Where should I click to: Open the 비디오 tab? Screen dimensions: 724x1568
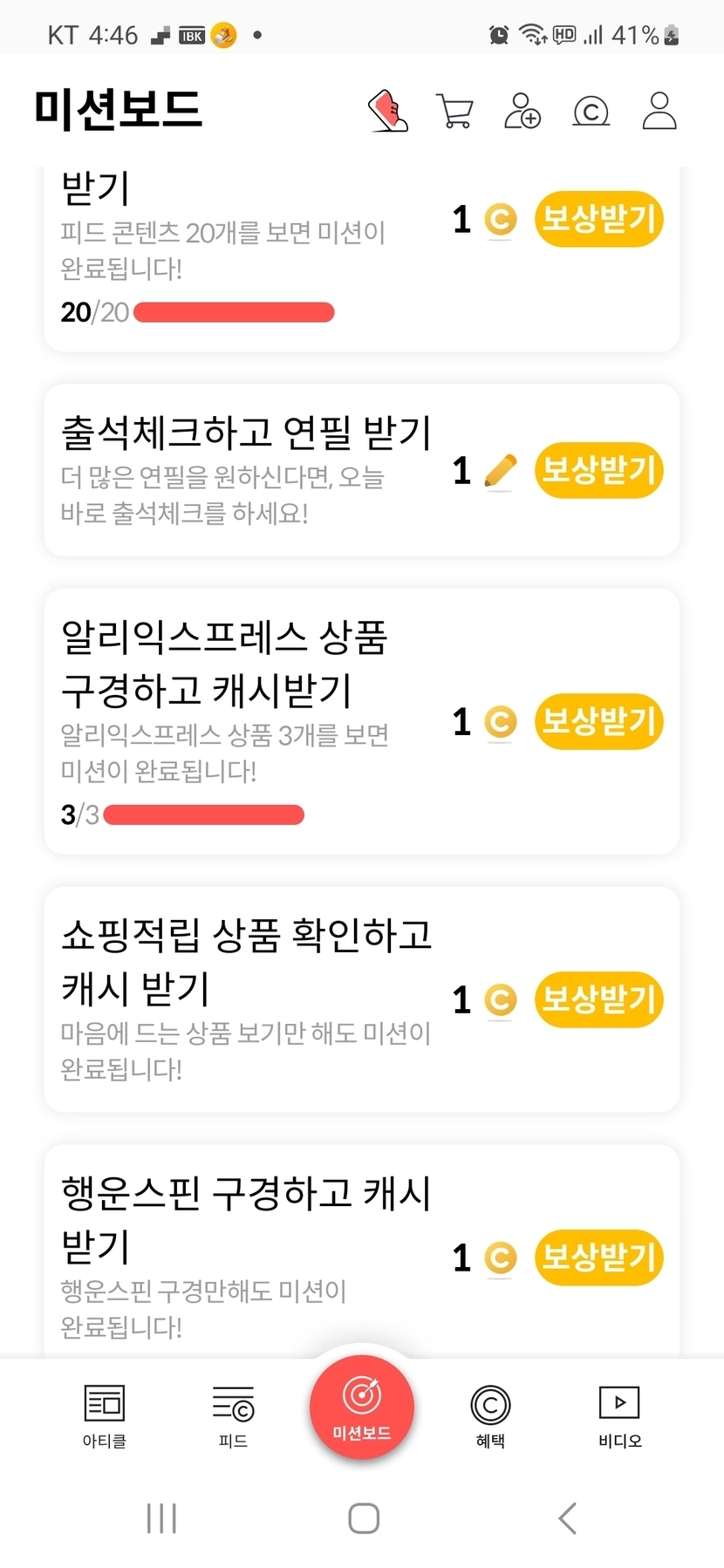pyautogui.click(x=619, y=1415)
